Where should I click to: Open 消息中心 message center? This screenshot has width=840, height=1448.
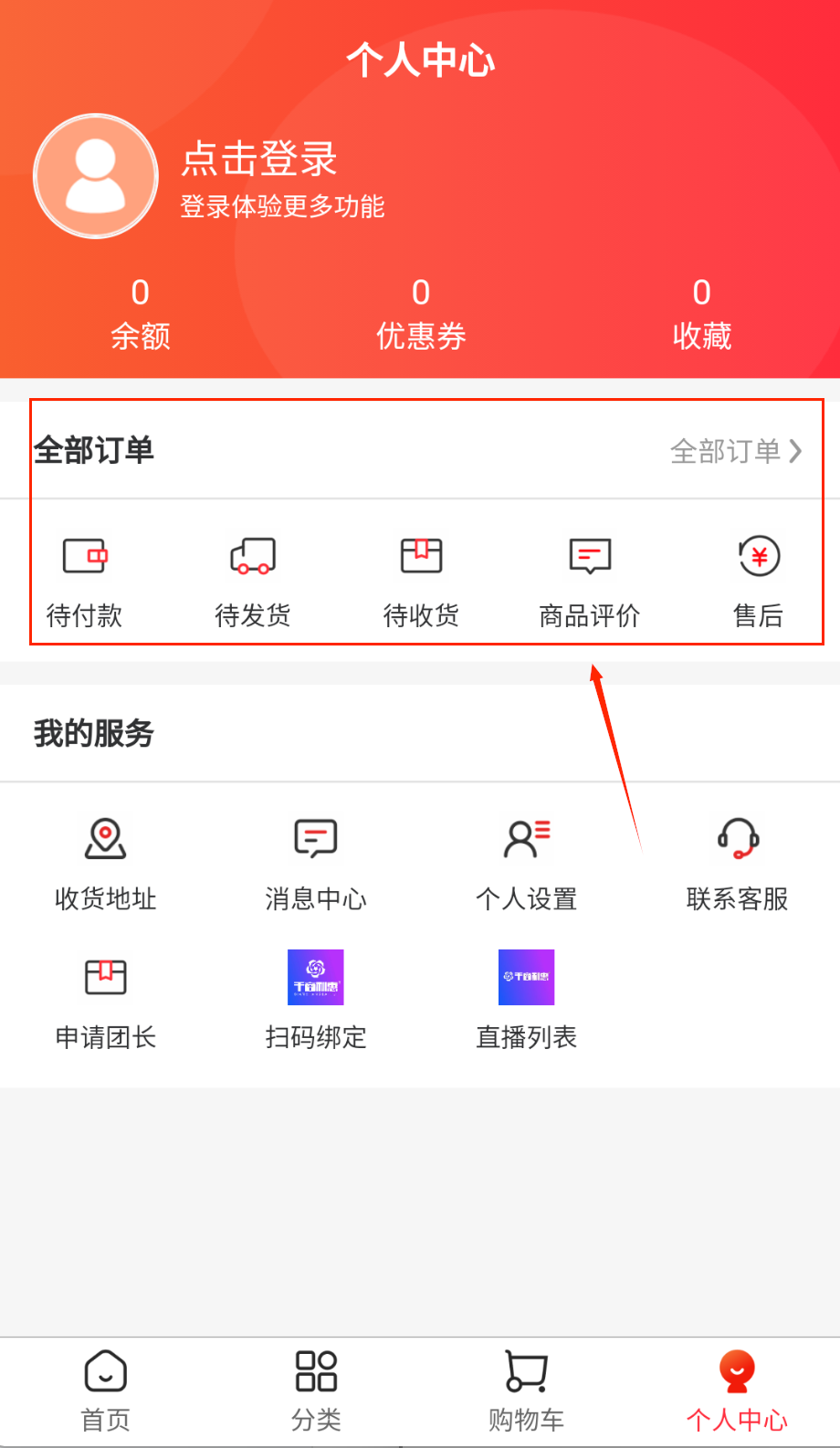coord(316,863)
